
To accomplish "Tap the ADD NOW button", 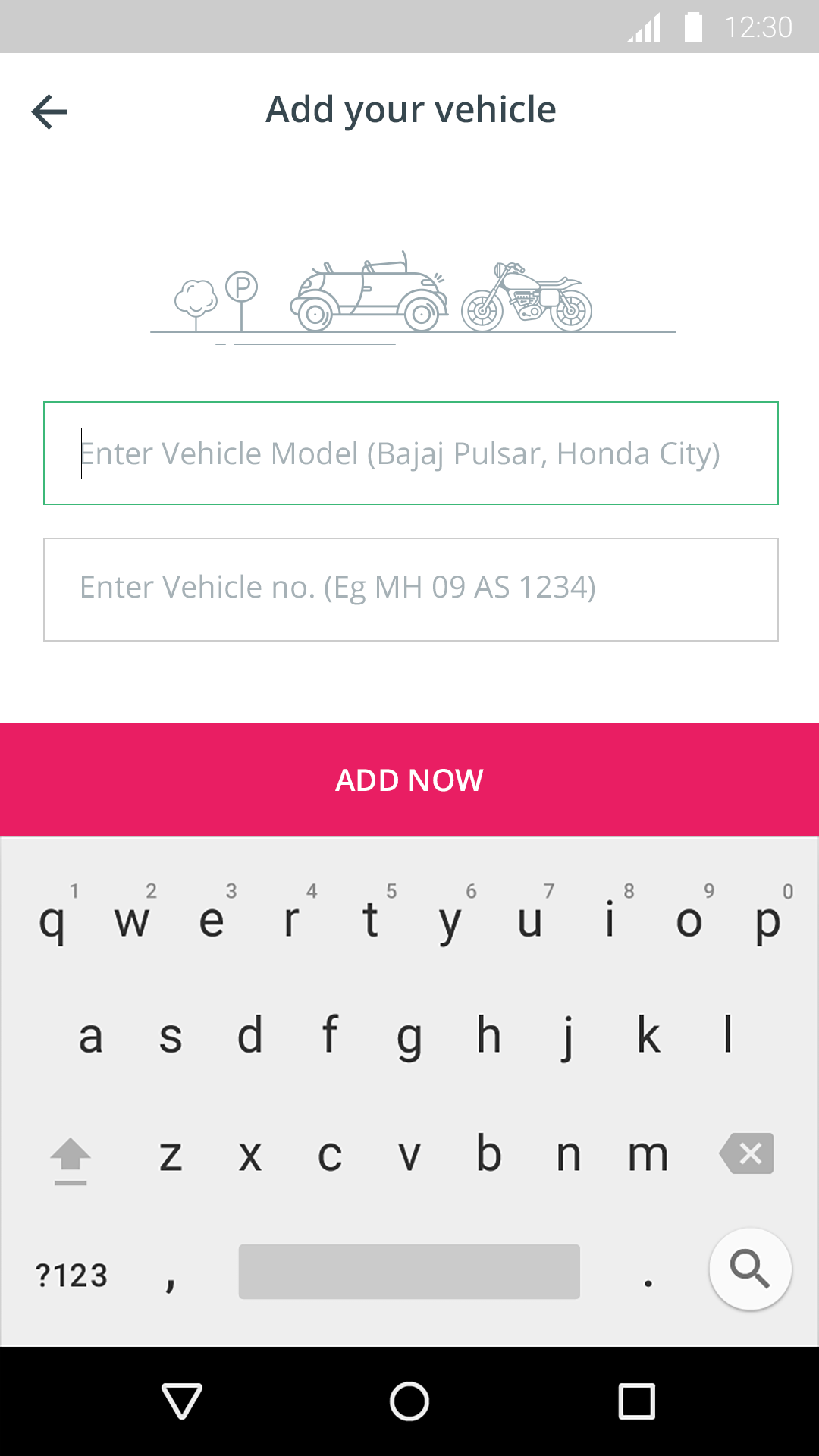I will pos(409,779).
